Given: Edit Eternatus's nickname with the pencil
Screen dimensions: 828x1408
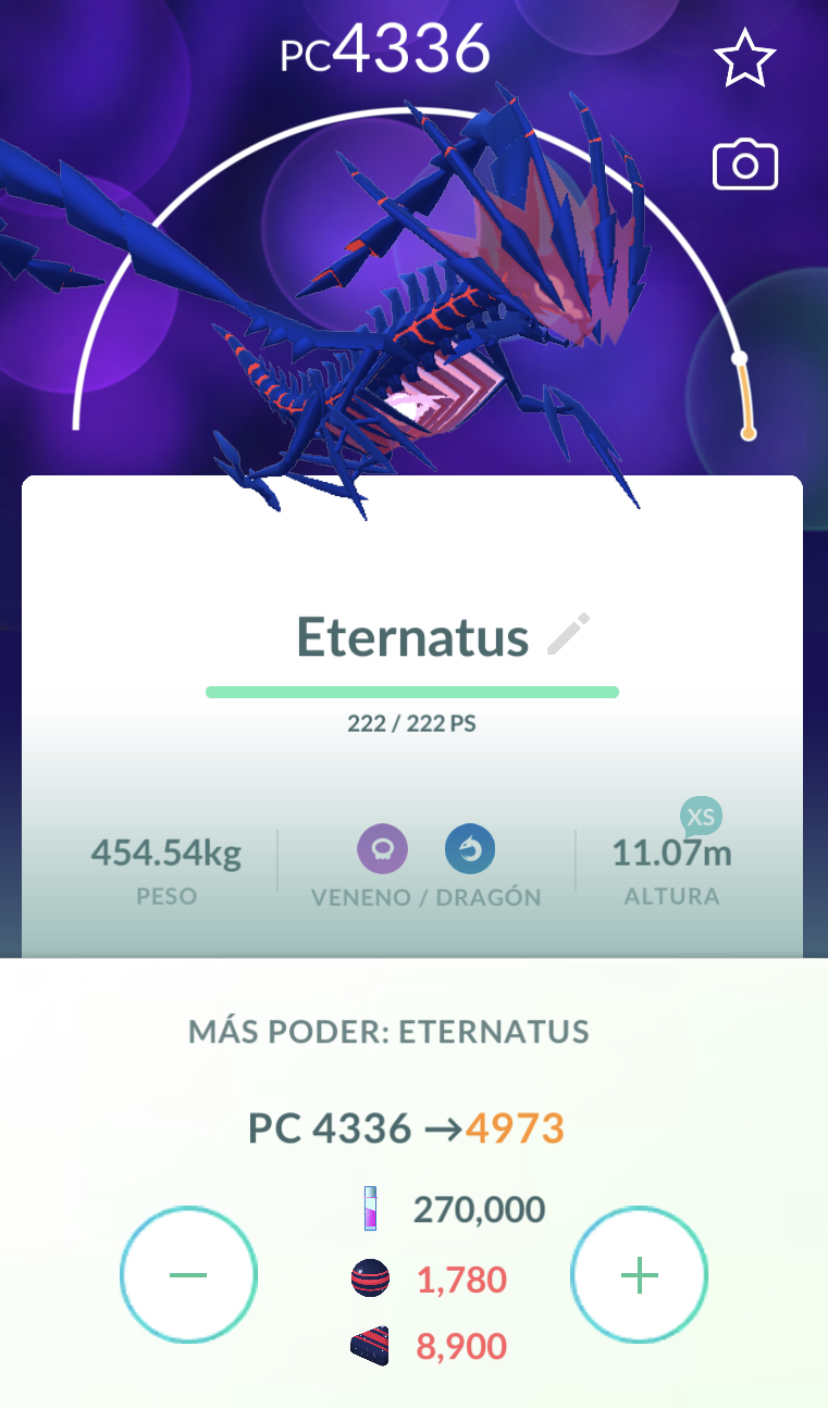Looking at the screenshot, I should click(569, 635).
